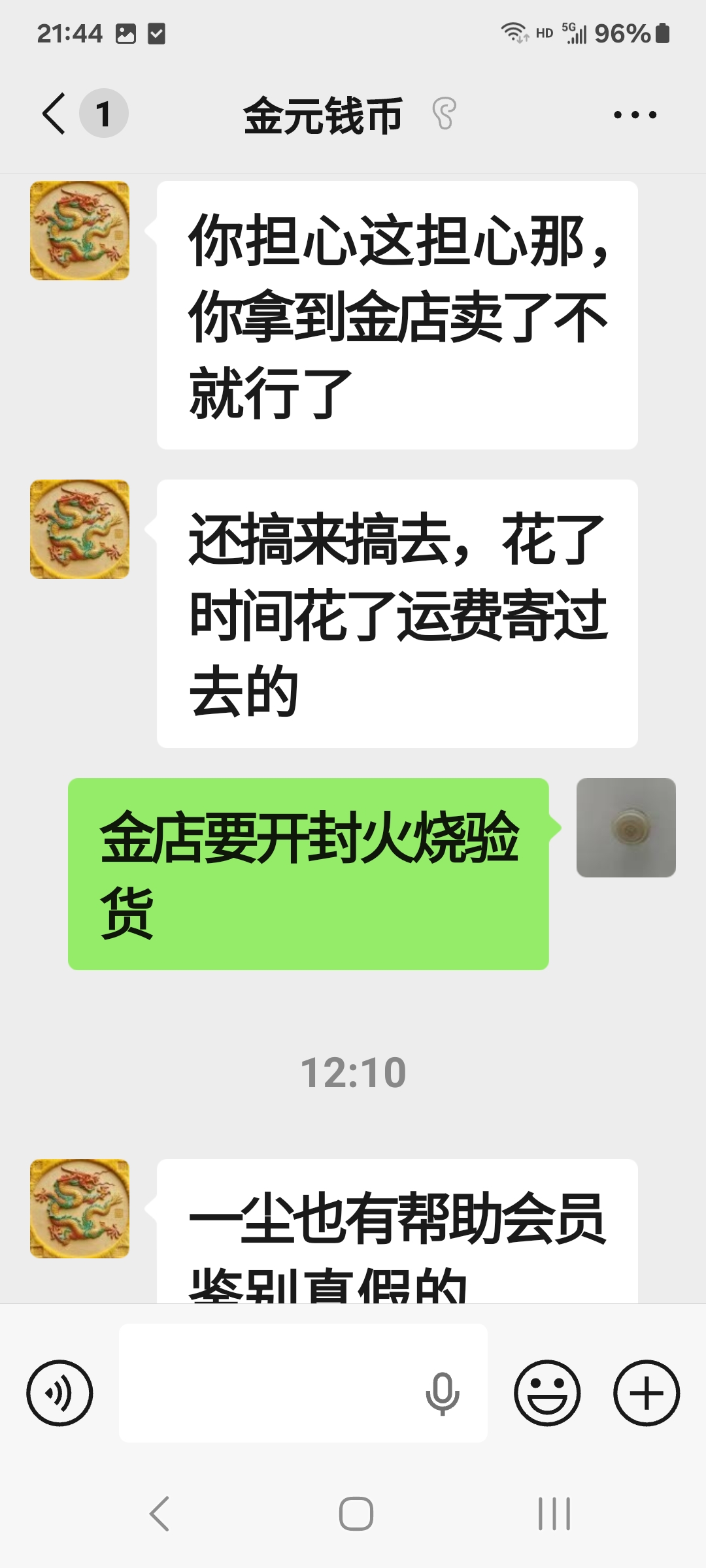Tap the message text input field
Screen dimensions: 706x1568
click(x=268, y=1383)
